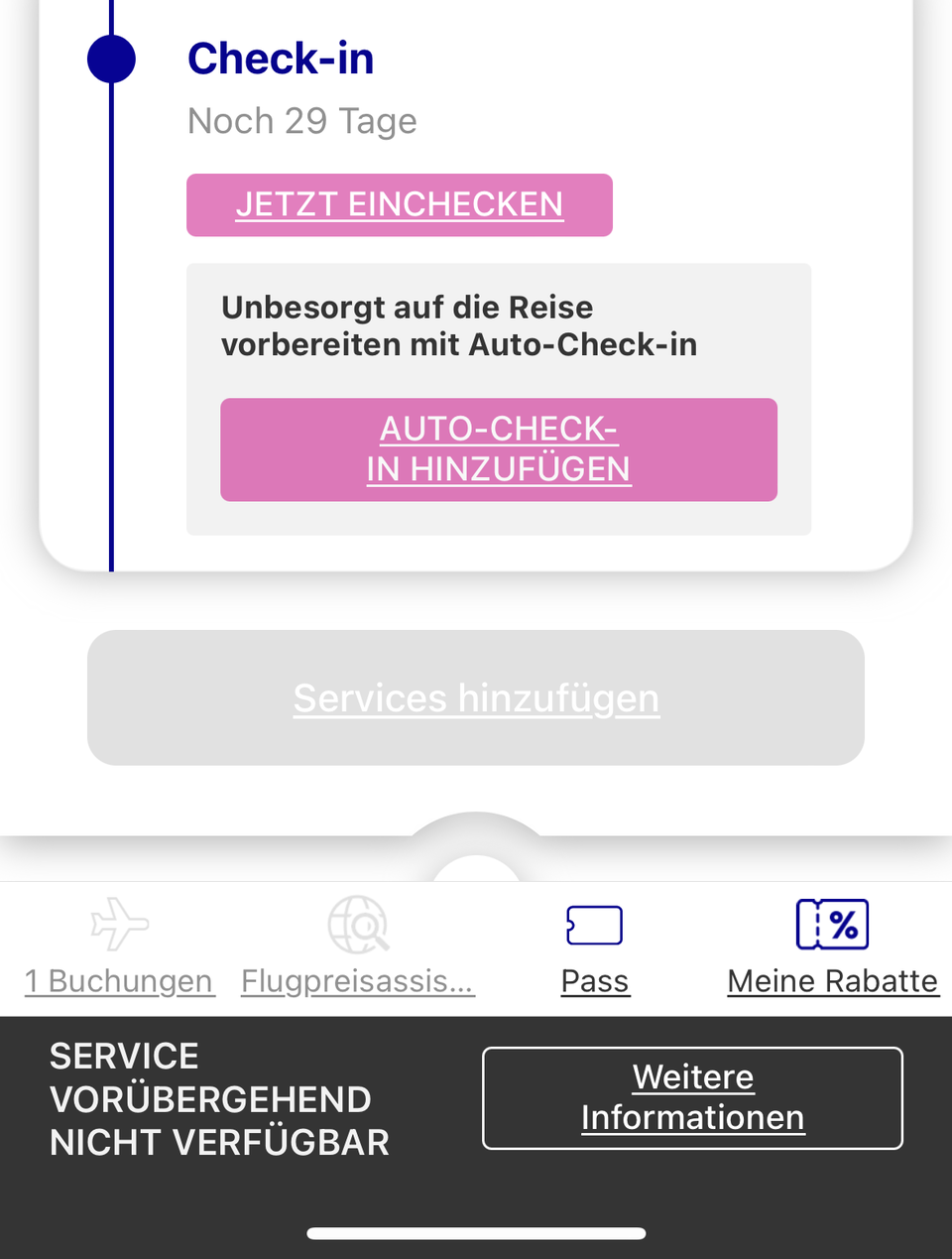Tap the disabled Services hinzufügen button
This screenshot has height=1259, width=952.
click(476, 697)
